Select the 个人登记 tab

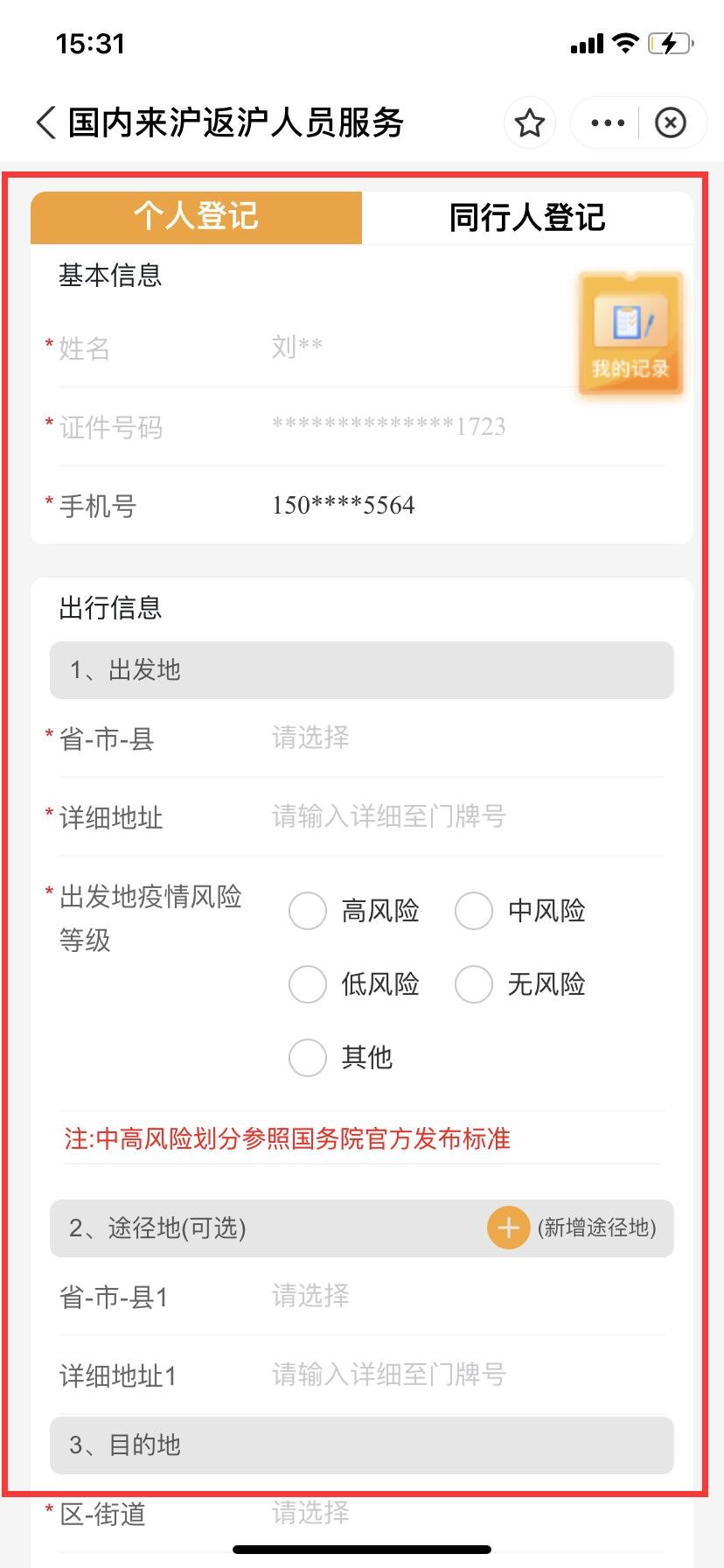pyautogui.click(x=196, y=217)
